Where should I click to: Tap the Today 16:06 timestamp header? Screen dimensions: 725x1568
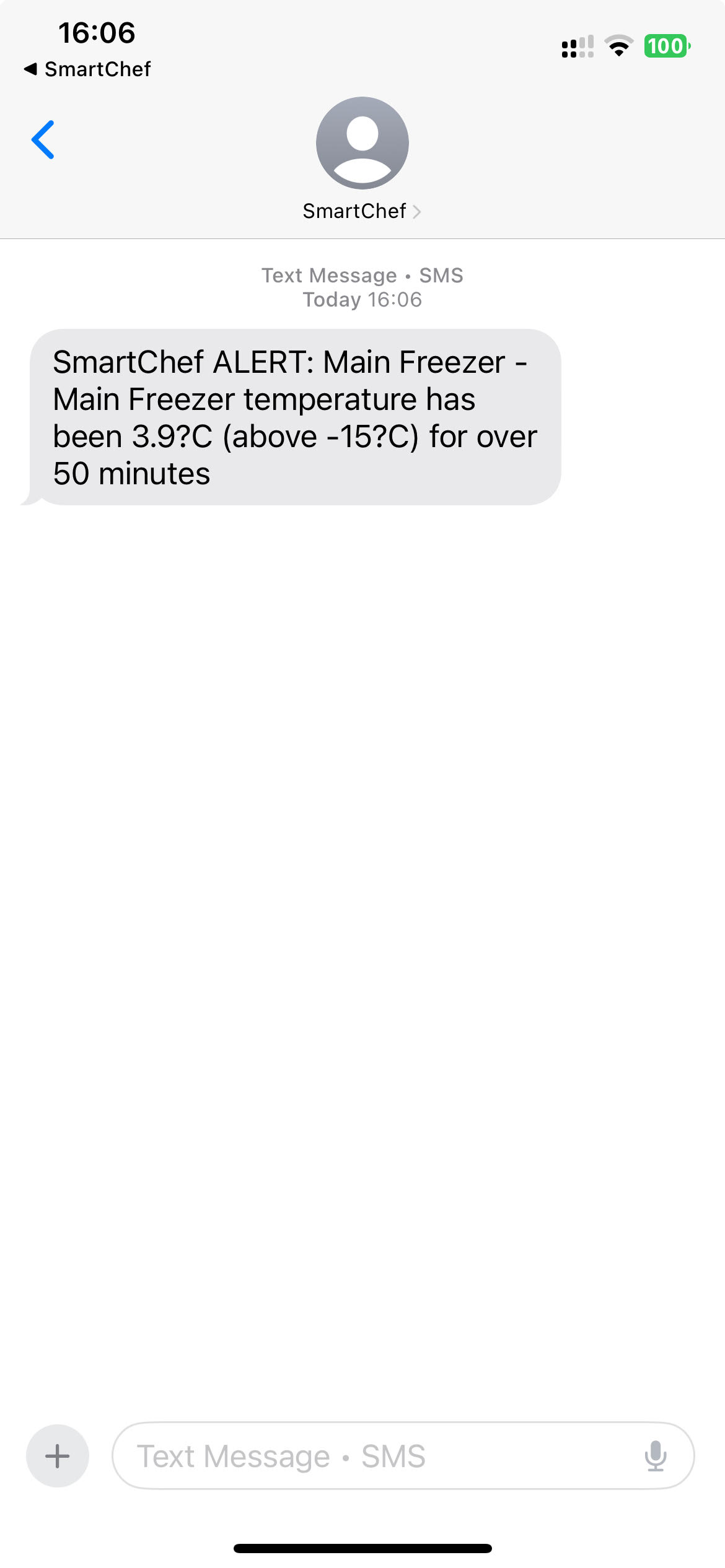pyautogui.click(x=362, y=299)
